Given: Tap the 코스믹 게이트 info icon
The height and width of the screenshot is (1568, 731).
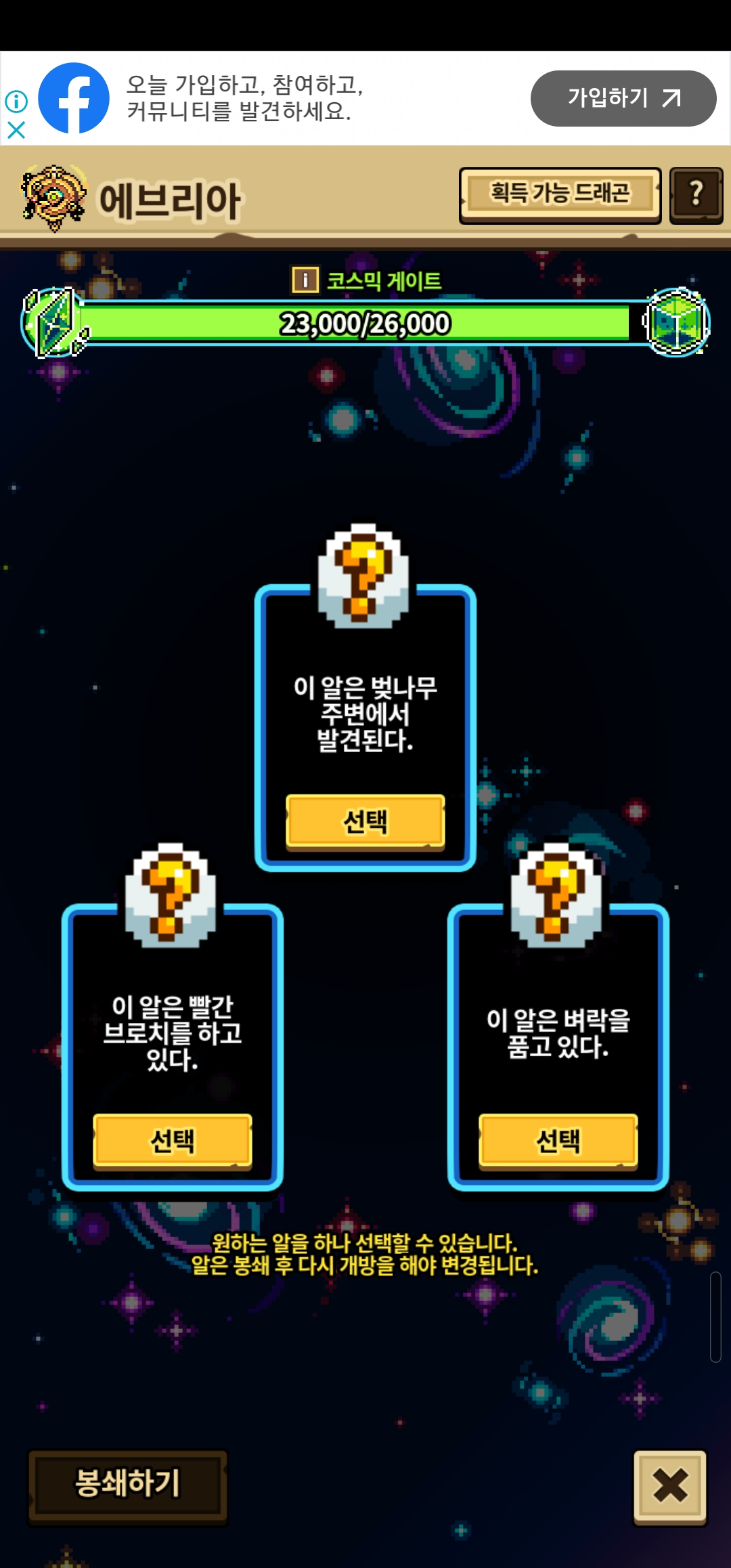Looking at the screenshot, I should tap(305, 280).
